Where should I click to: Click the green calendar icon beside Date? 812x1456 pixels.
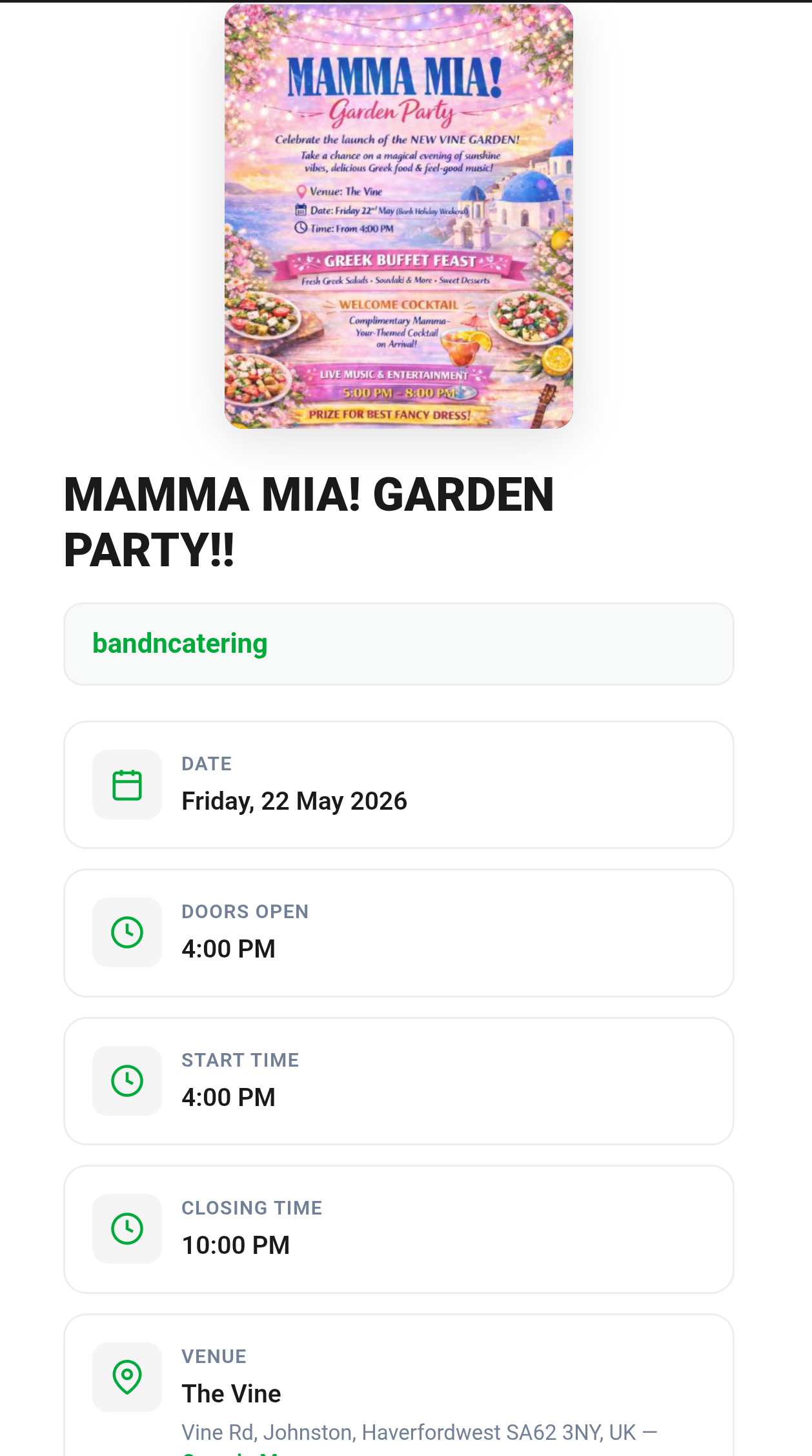127,784
